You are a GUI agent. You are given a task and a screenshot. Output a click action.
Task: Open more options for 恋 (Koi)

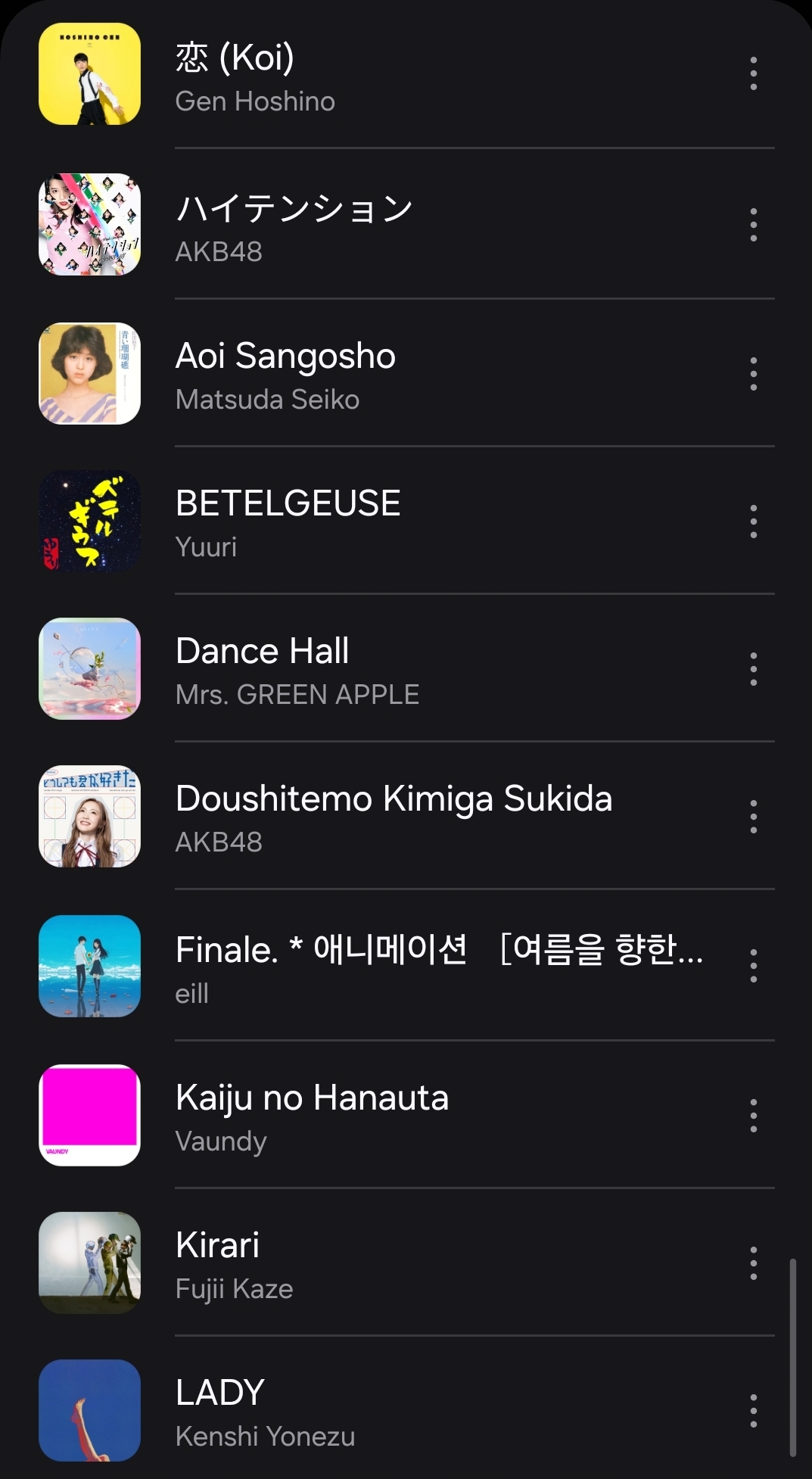click(x=753, y=73)
